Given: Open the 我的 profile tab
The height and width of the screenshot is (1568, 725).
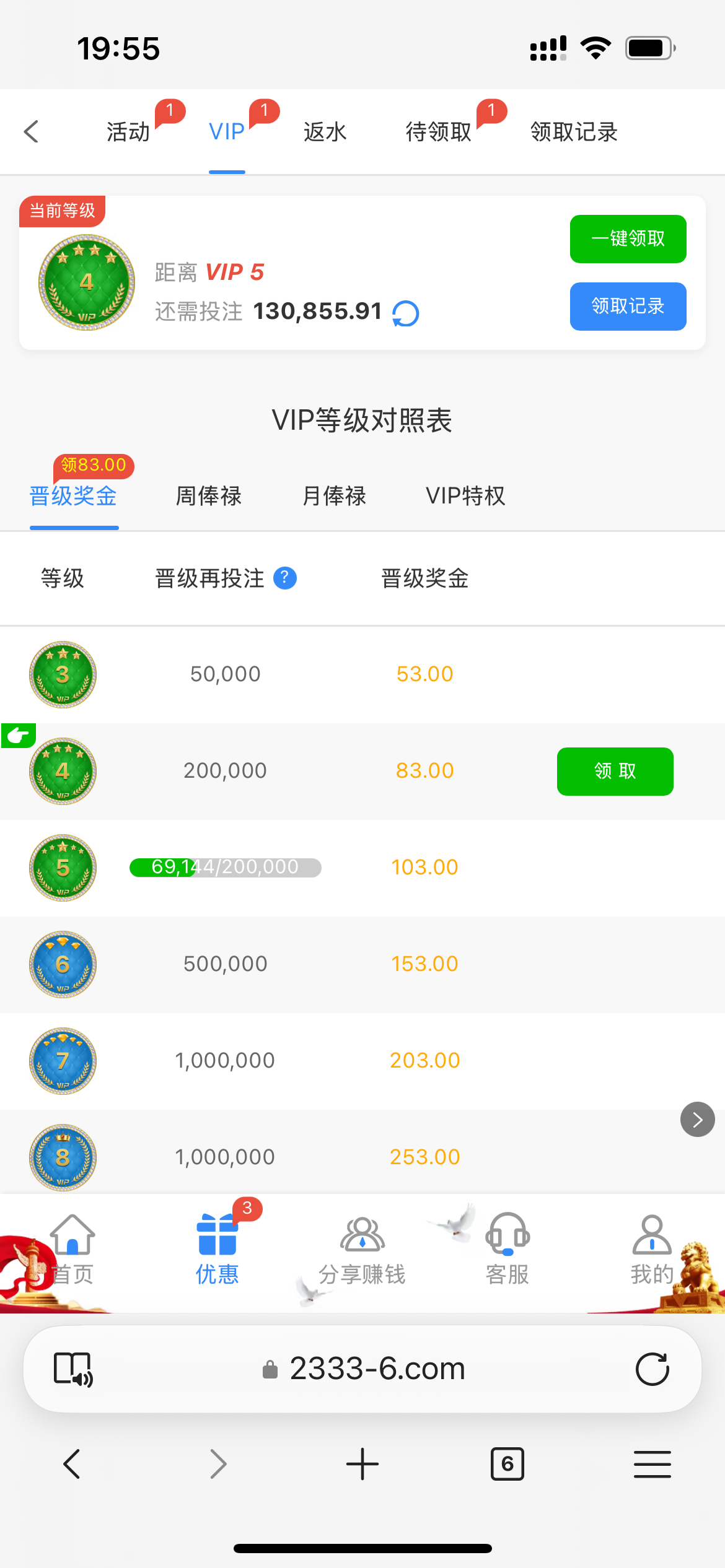Looking at the screenshot, I should (651, 1250).
